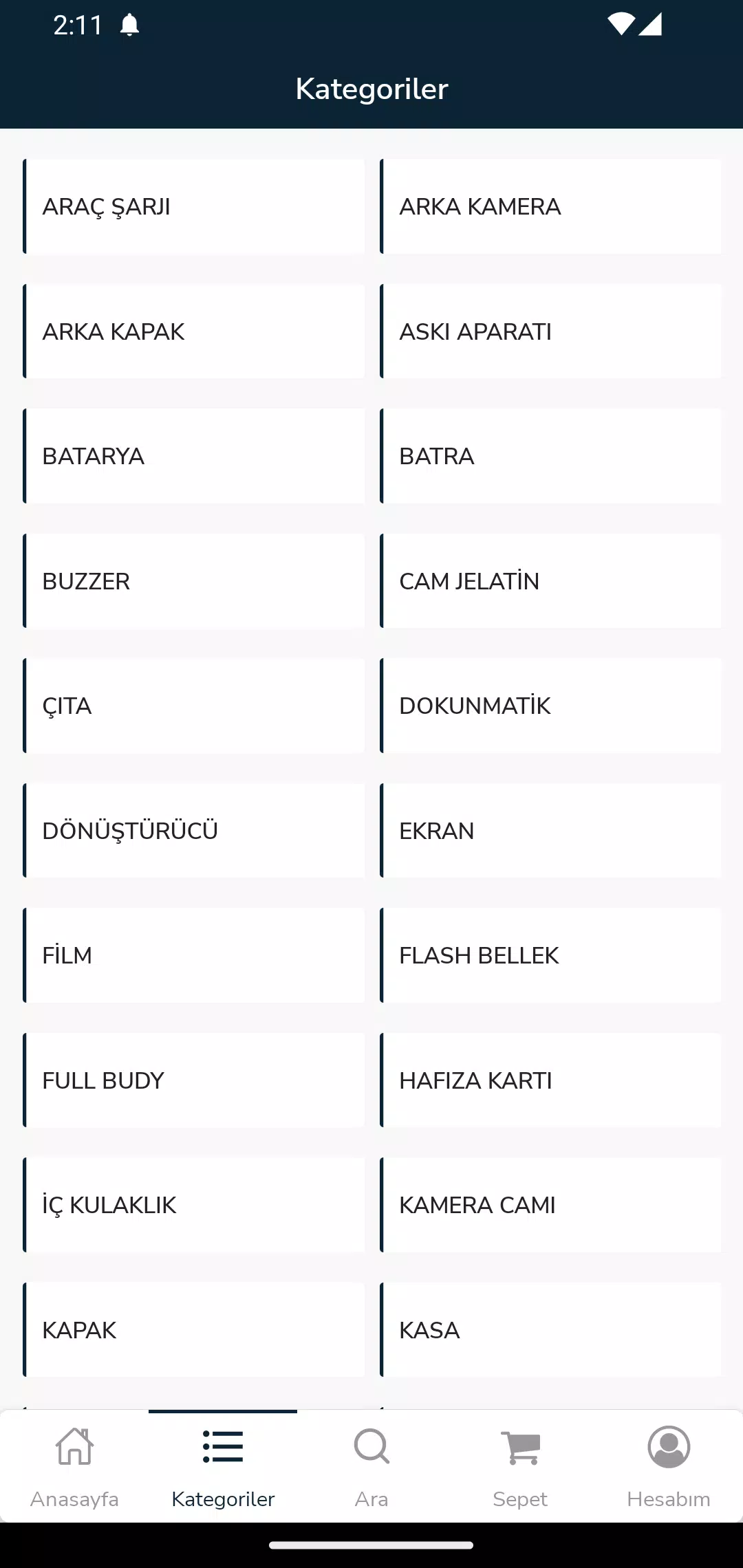Select the KASA category
The width and height of the screenshot is (743, 1568).
pos(550,1330)
